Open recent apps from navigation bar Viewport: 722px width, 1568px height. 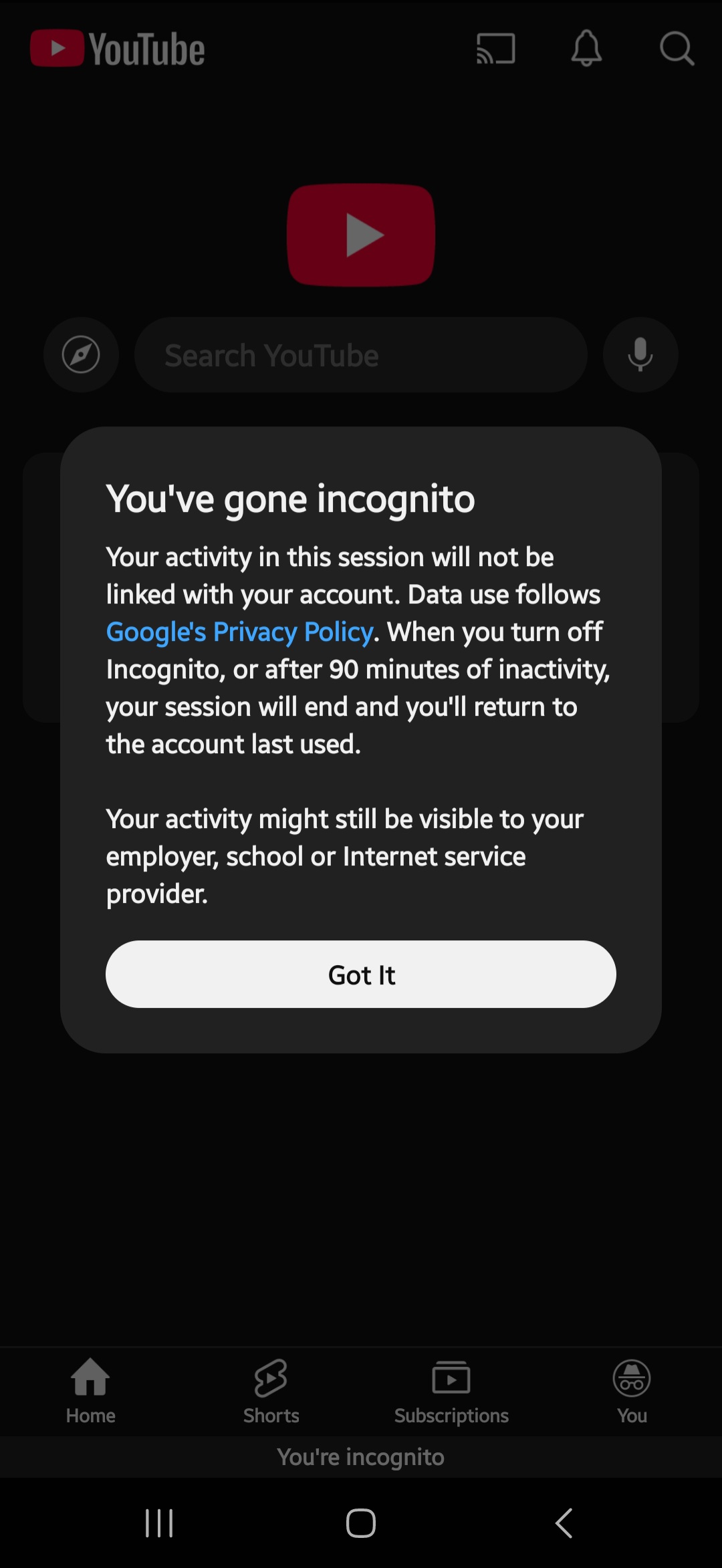tap(159, 1523)
